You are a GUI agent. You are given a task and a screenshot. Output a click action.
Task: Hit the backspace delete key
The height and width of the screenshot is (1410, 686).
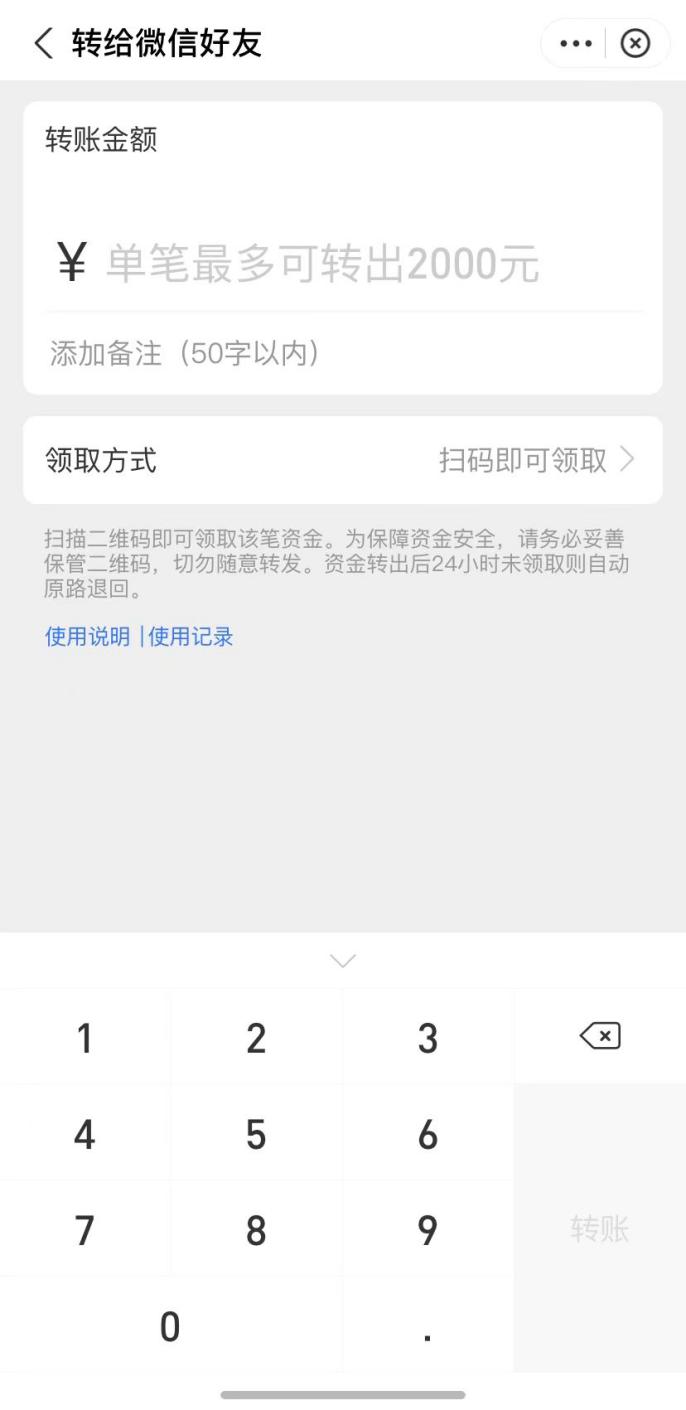coord(600,1037)
